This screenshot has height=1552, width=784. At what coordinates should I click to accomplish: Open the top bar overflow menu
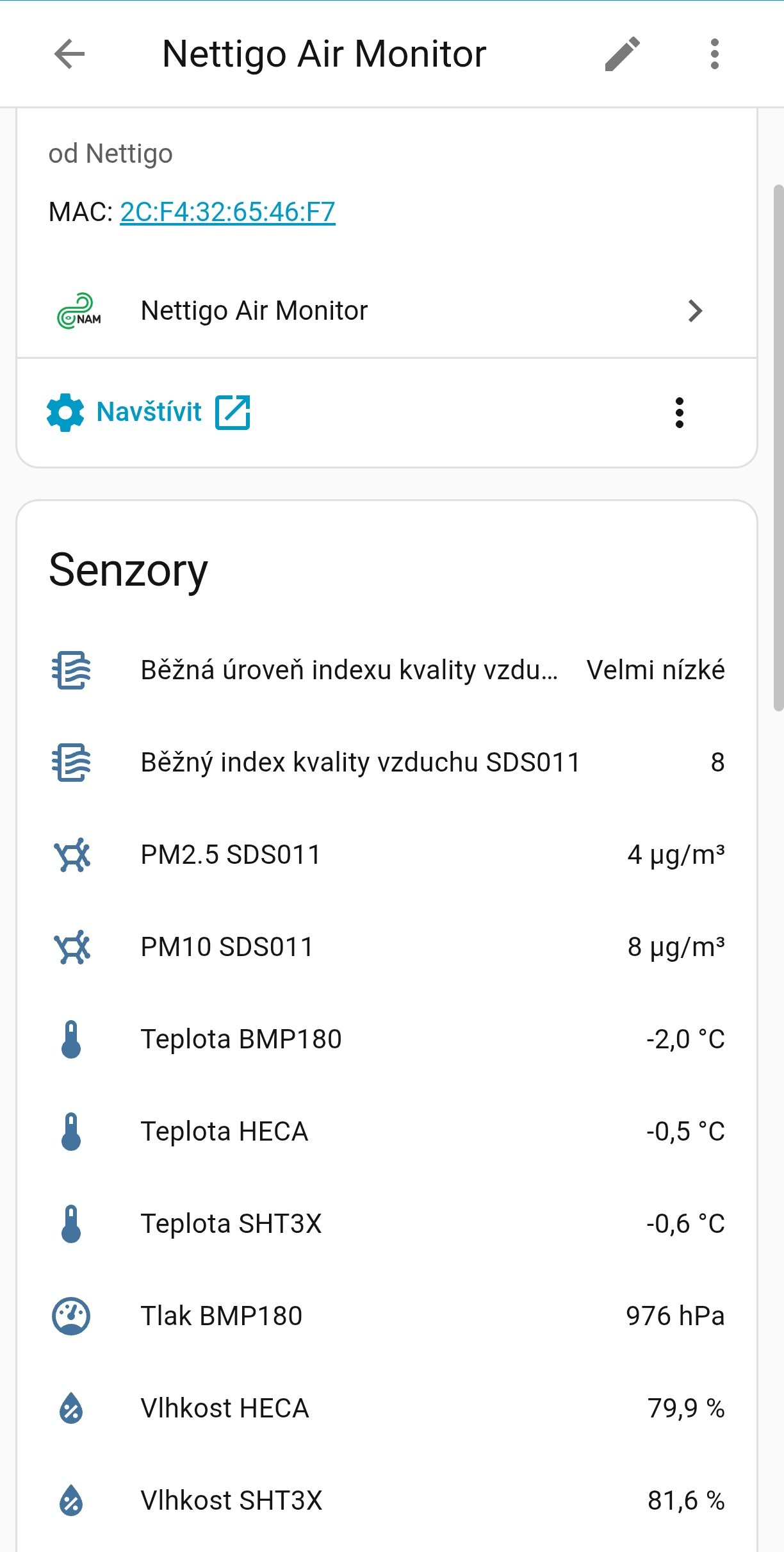(714, 54)
